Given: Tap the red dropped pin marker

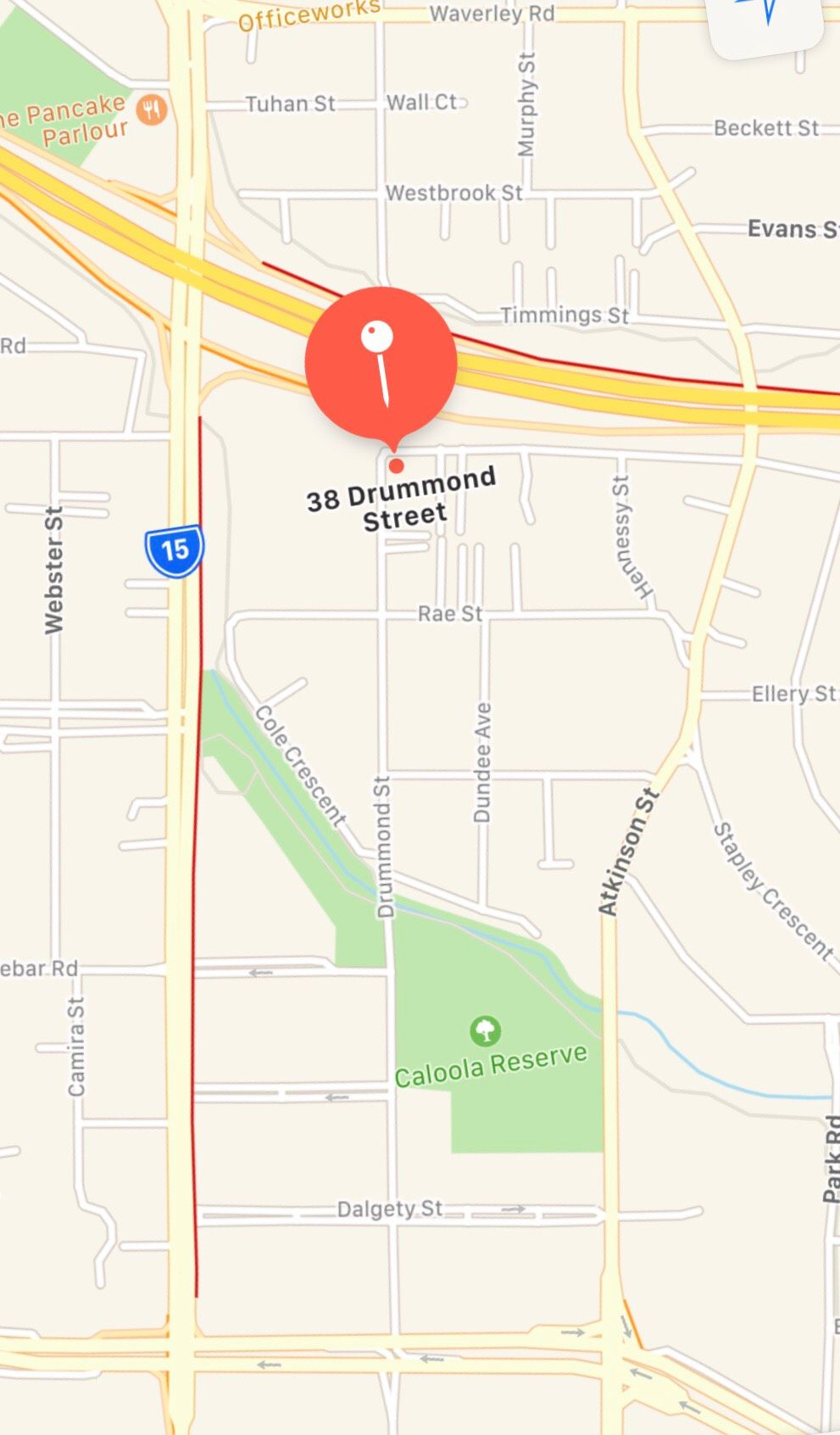Looking at the screenshot, I should coord(381,364).
